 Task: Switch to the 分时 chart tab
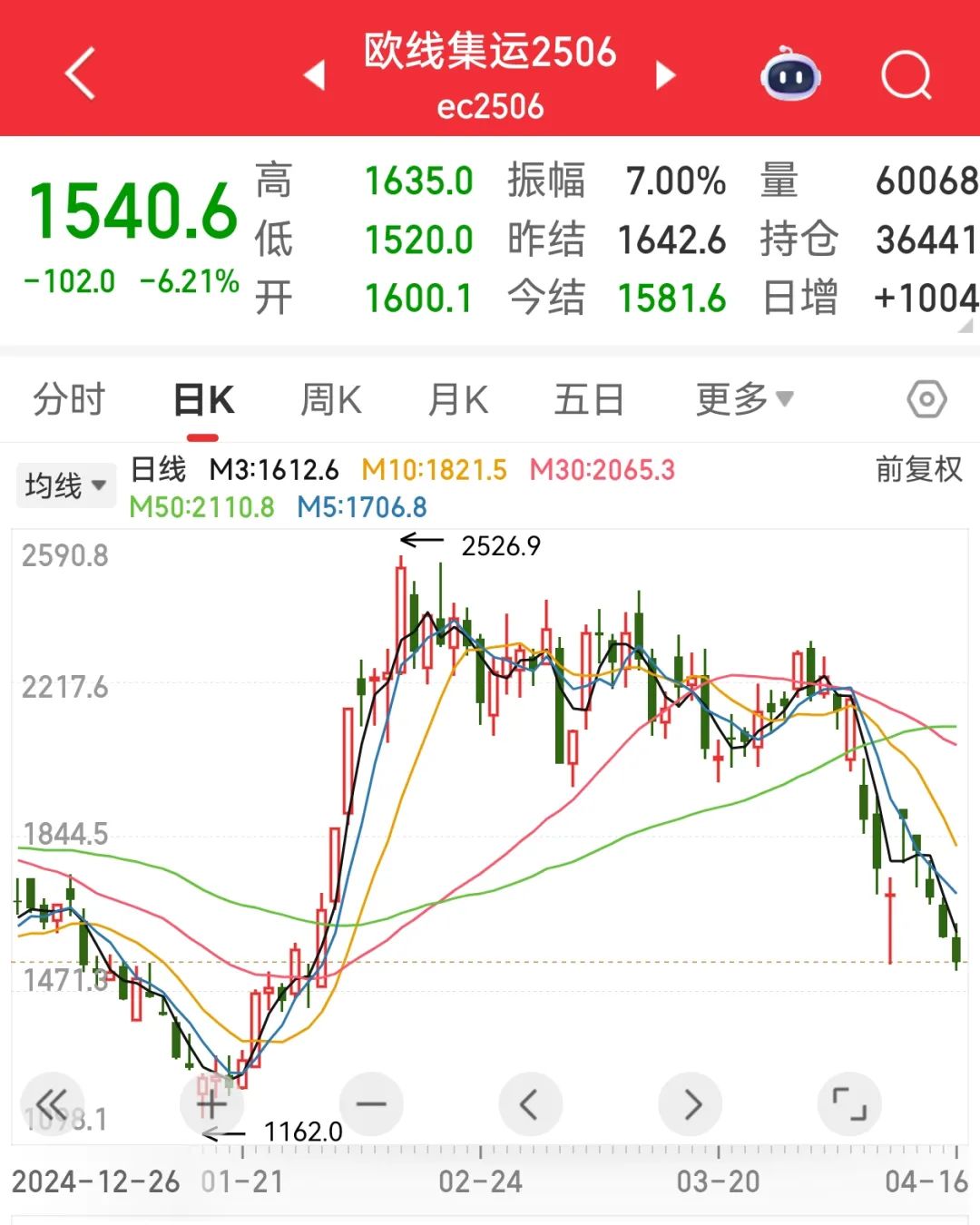[69, 399]
